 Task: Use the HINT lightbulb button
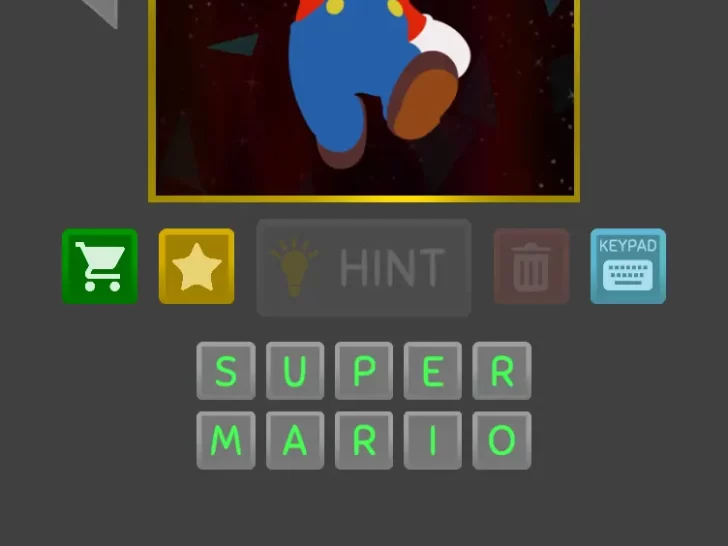[x=364, y=267]
